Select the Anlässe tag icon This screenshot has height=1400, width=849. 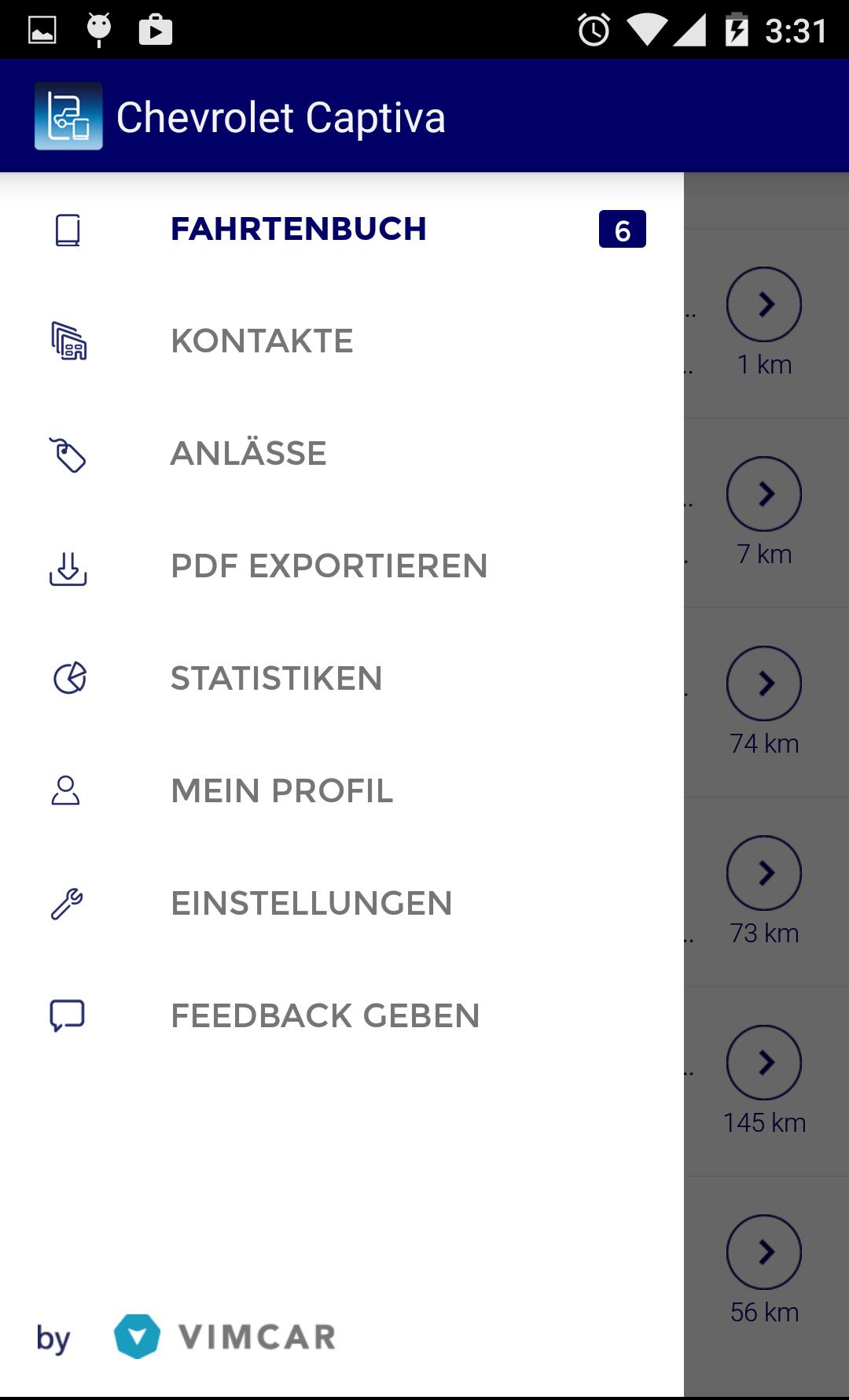click(68, 454)
